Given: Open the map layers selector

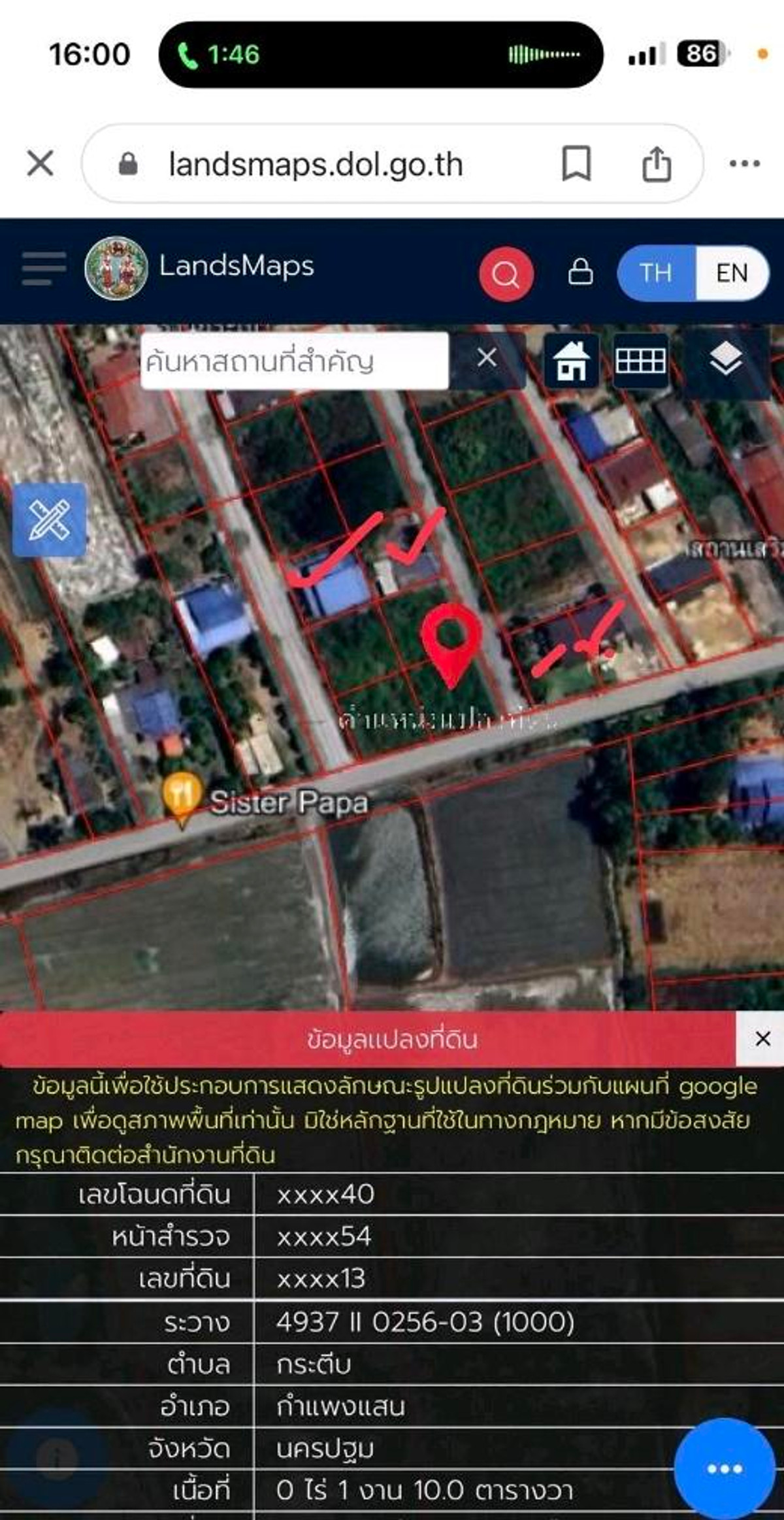Looking at the screenshot, I should pos(725,359).
